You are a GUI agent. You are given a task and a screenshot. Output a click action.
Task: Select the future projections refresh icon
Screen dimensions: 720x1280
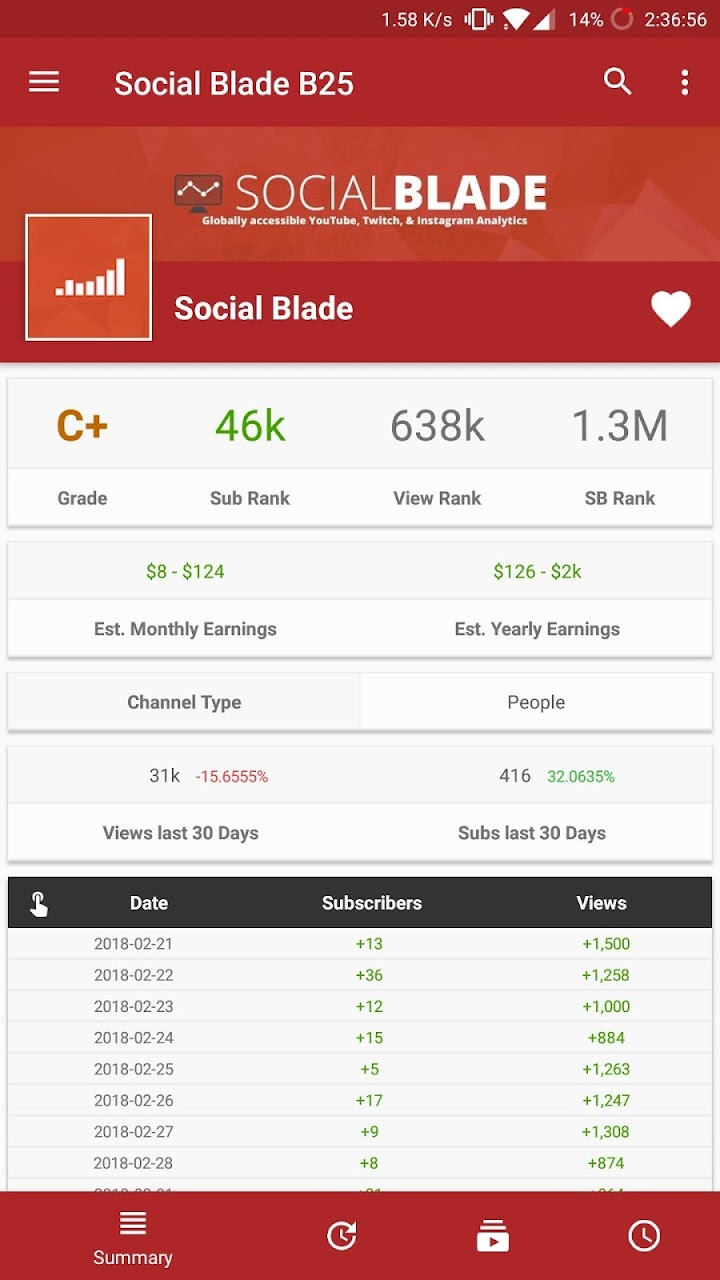pos(342,1235)
